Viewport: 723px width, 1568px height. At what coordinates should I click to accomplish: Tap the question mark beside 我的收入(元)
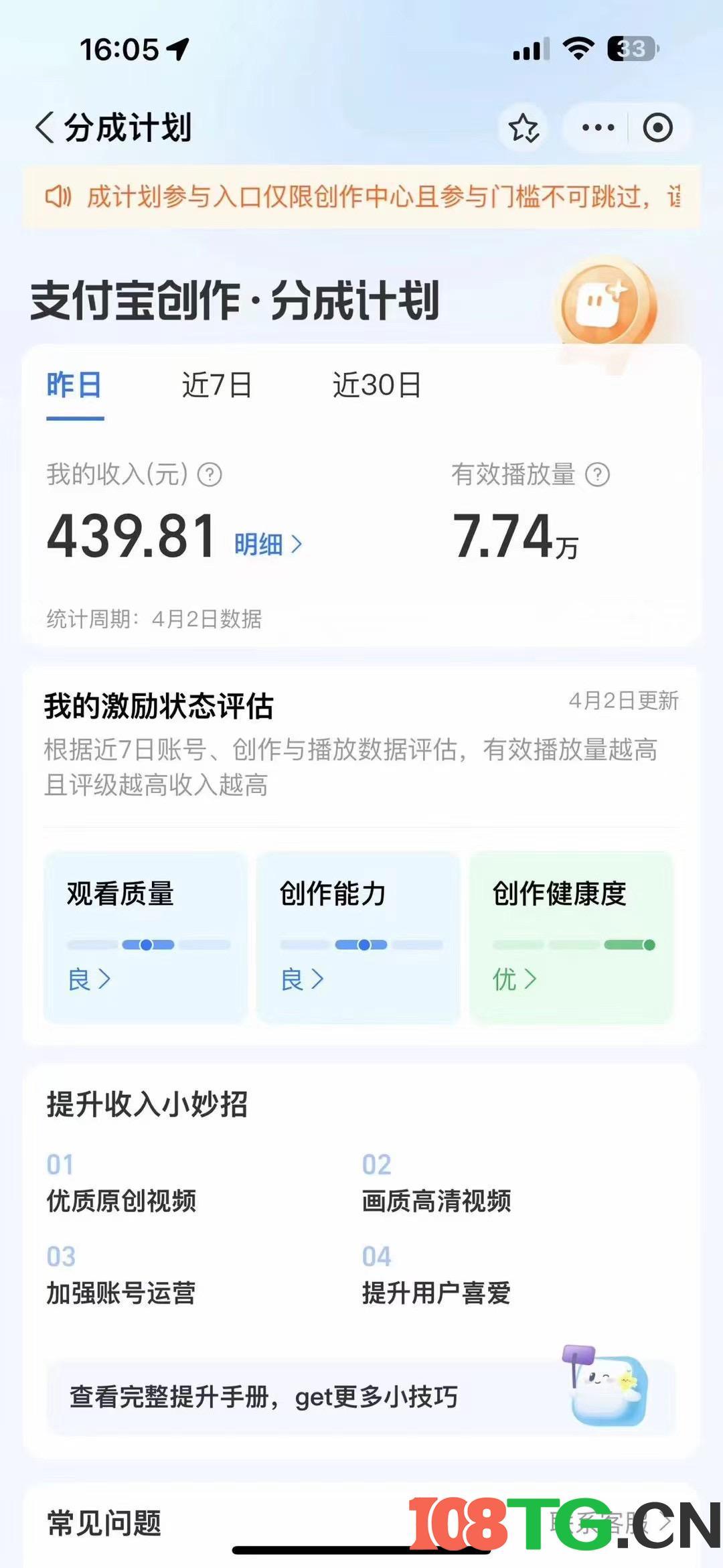(210, 475)
